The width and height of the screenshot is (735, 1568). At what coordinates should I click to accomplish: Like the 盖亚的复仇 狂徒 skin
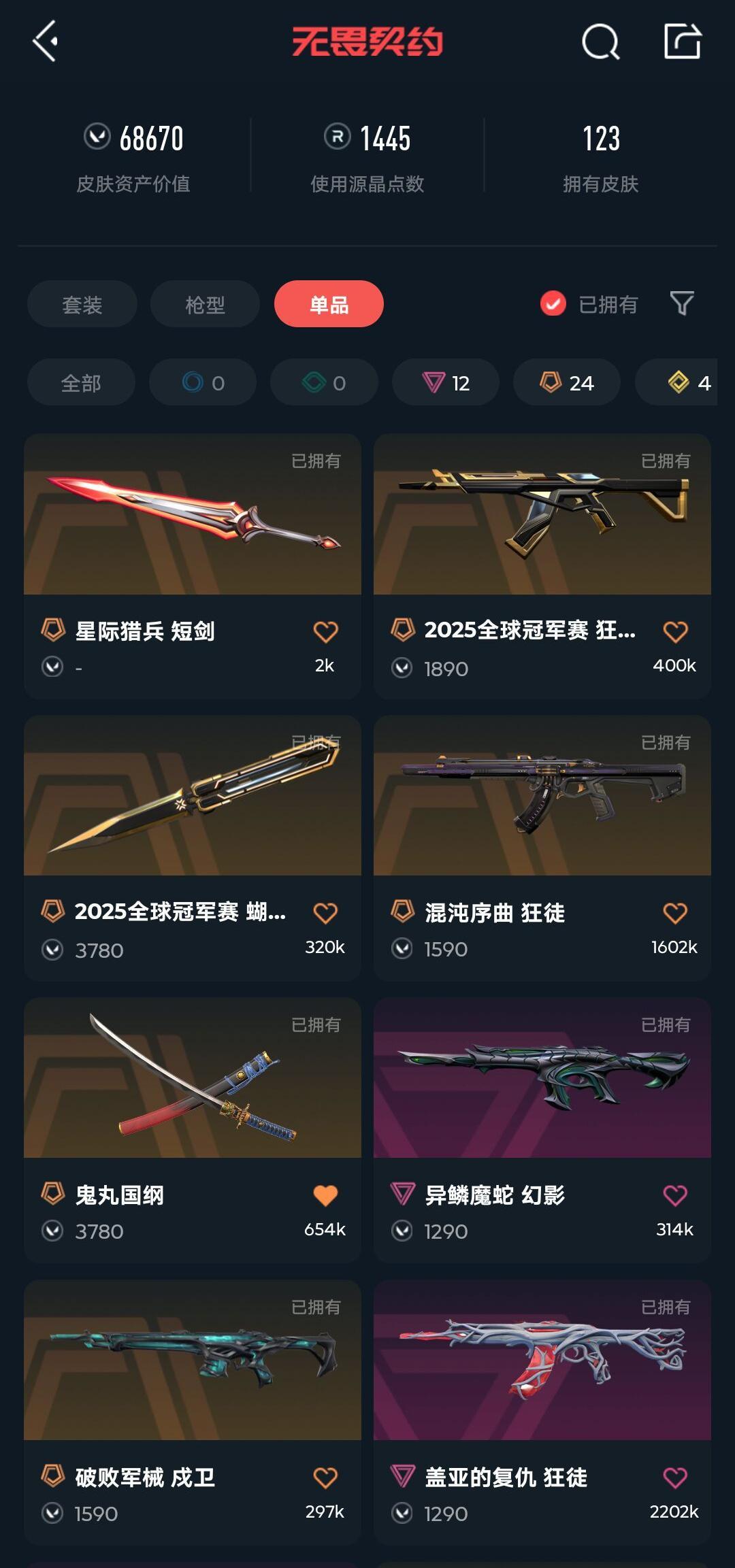pyautogui.click(x=674, y=1478)
